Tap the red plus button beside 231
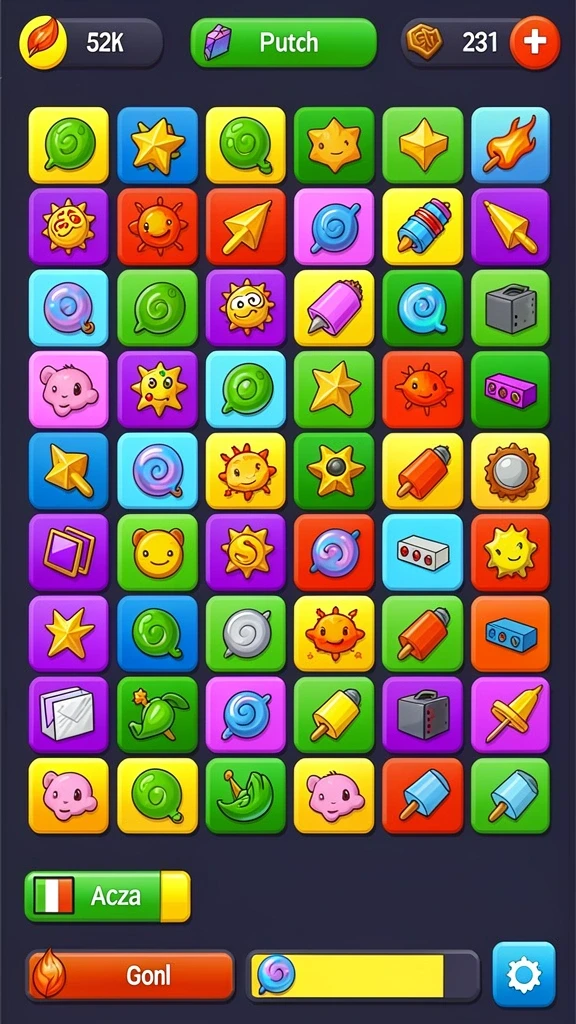The height and width of the screenshot is (1024, 576). coord(534,43)
